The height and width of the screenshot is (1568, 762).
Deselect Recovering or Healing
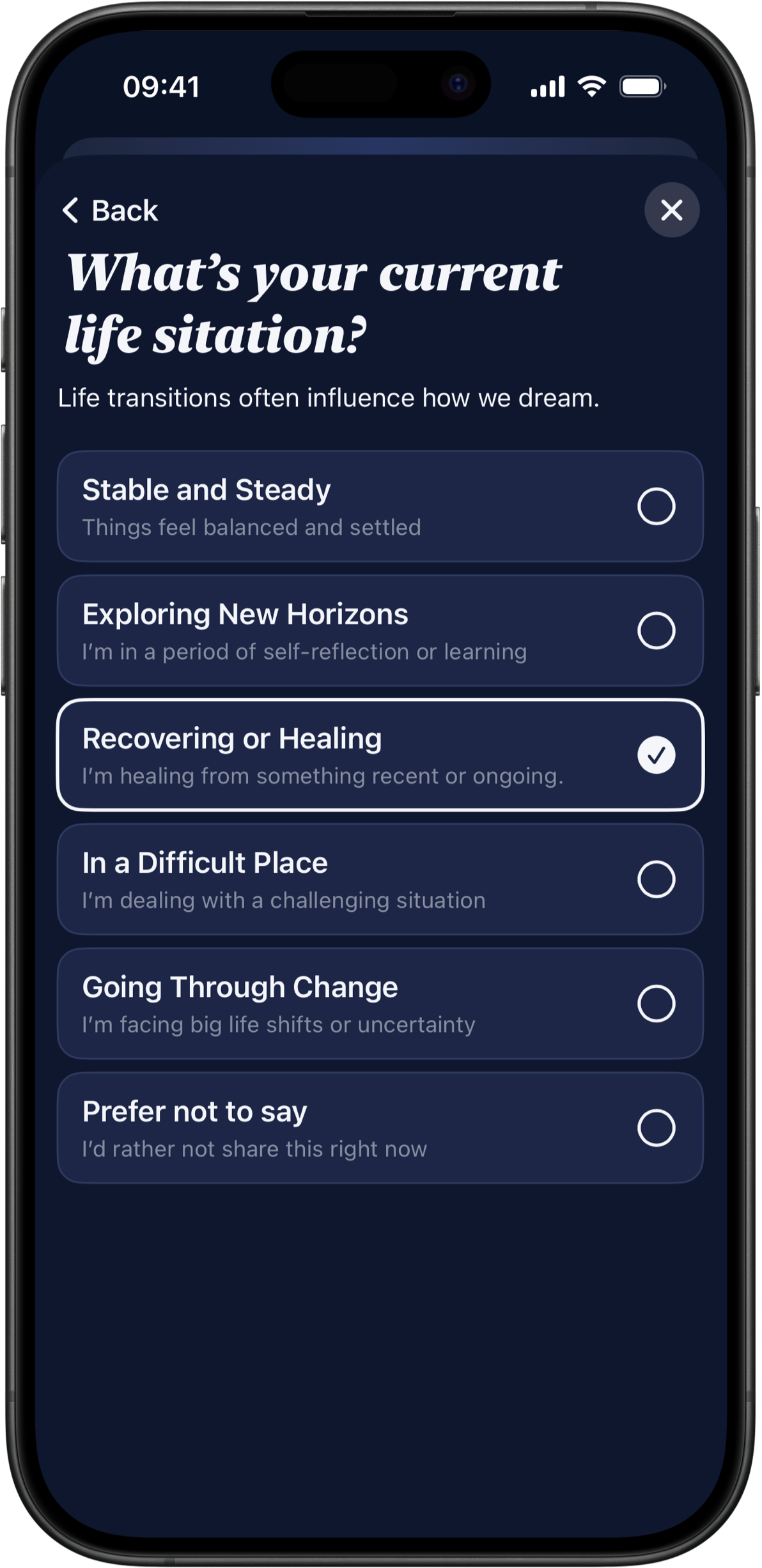380,755
